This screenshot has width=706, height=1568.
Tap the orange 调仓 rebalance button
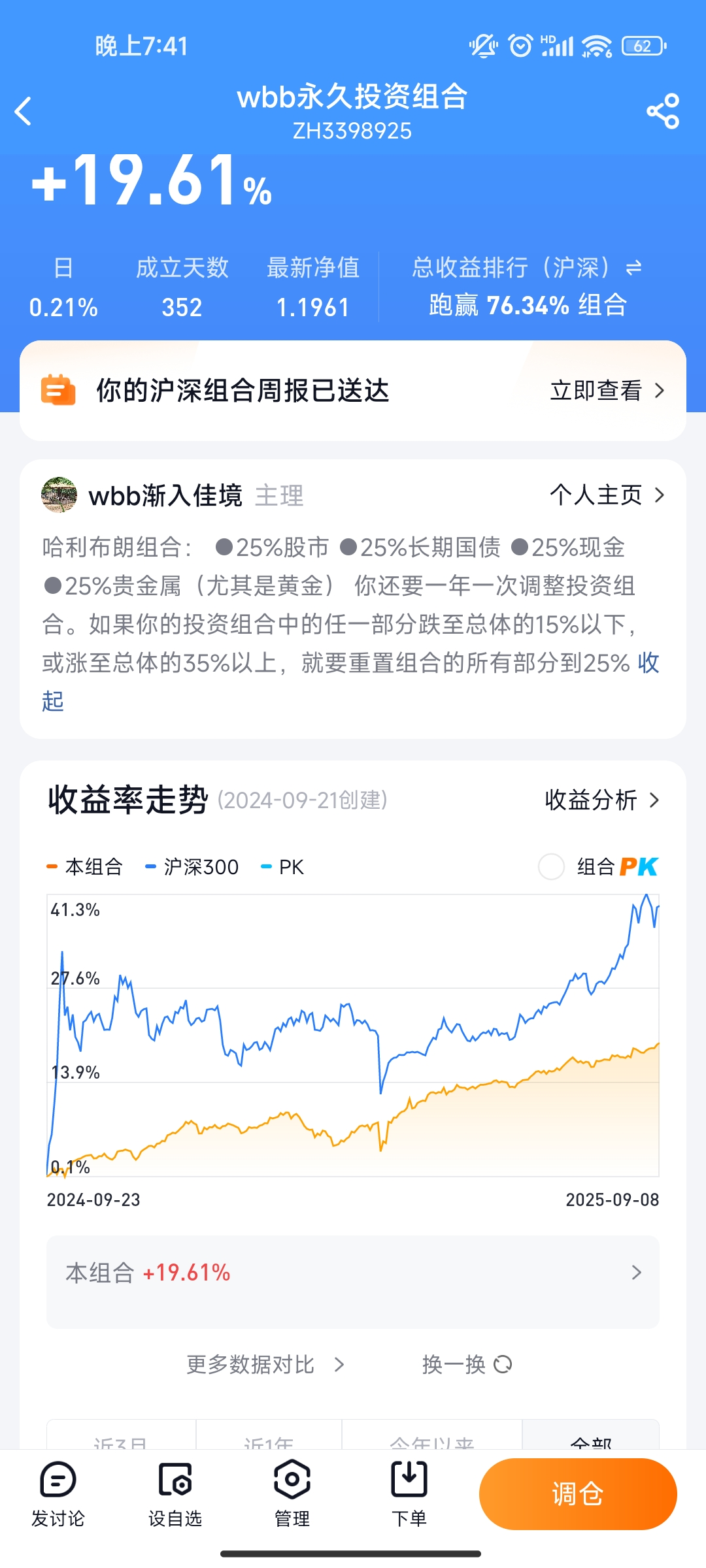coord(578,1494)
